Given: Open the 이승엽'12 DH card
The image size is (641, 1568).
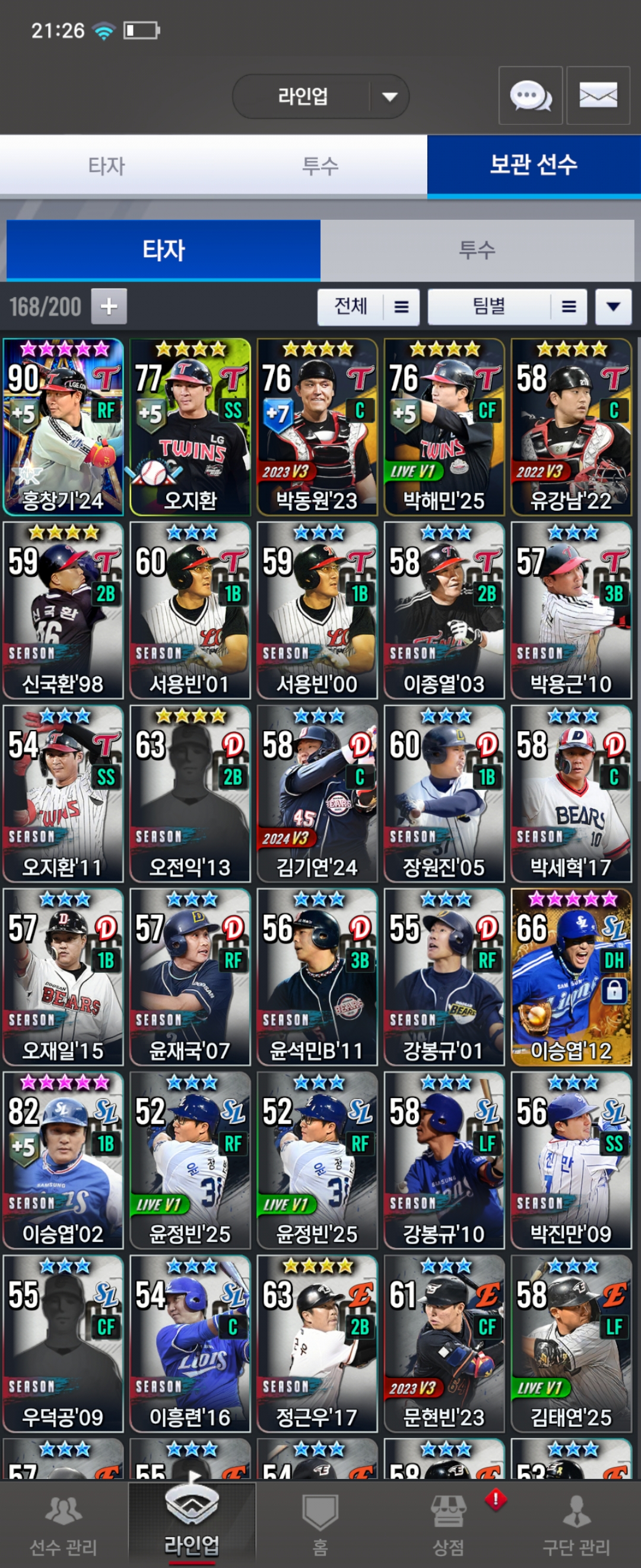Looking at the screenshot, I should pos(571,976).
